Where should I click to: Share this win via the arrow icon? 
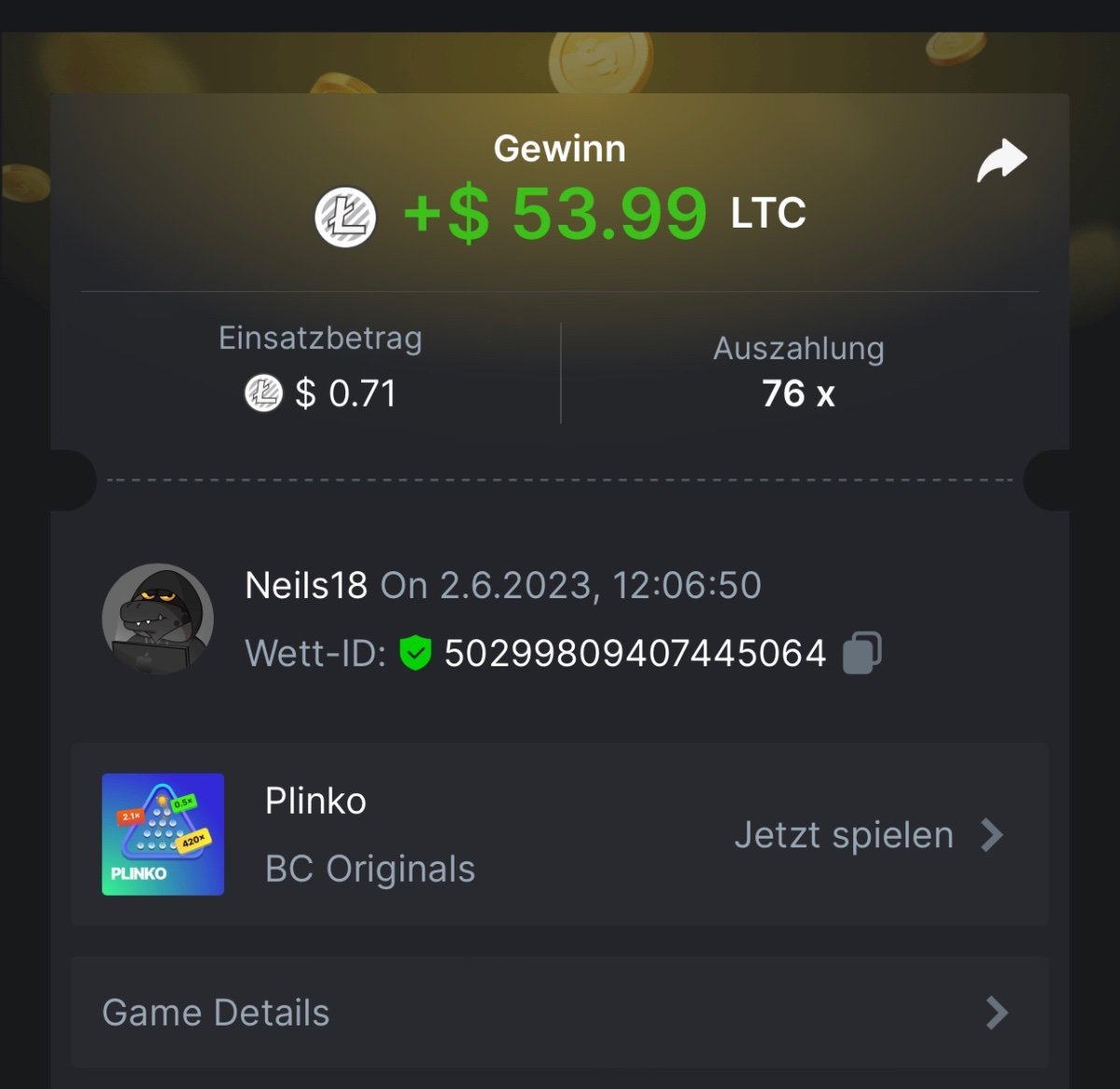tap(1001, 161)
